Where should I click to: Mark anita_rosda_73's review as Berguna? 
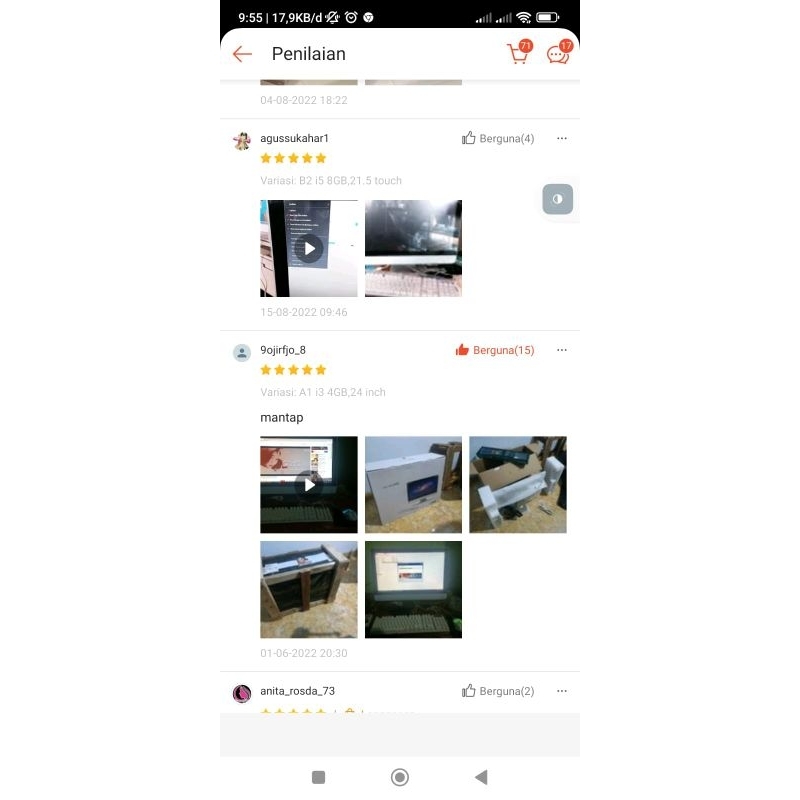[497, 692]
